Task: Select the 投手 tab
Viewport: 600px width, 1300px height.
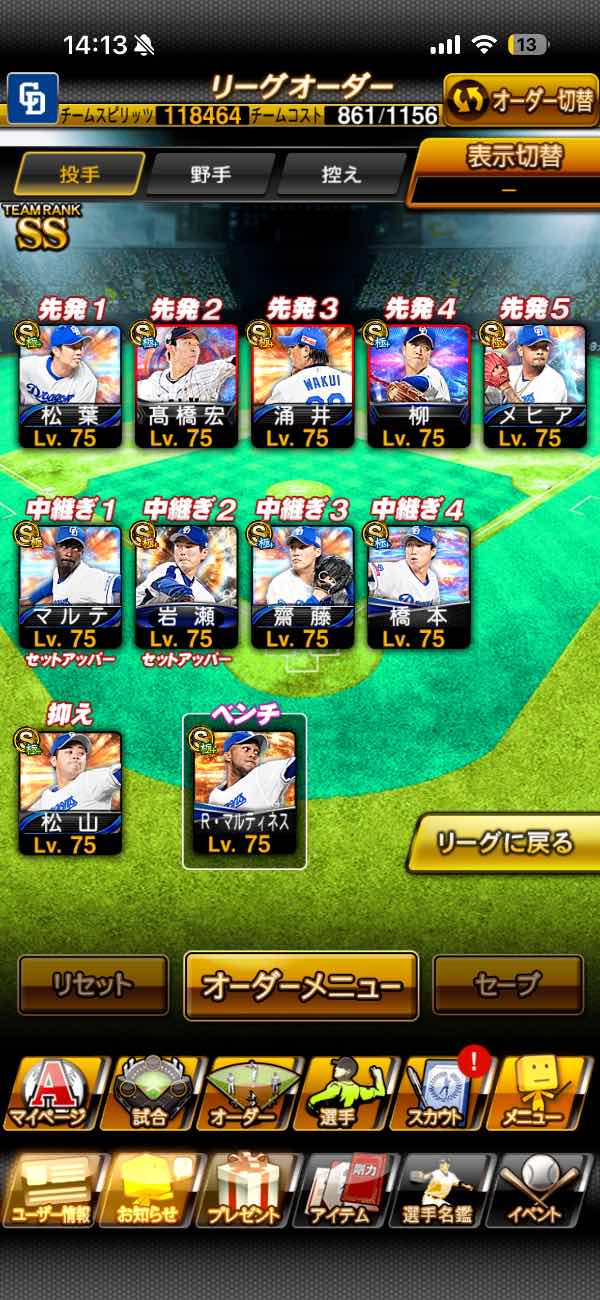Action: (80, 174)
